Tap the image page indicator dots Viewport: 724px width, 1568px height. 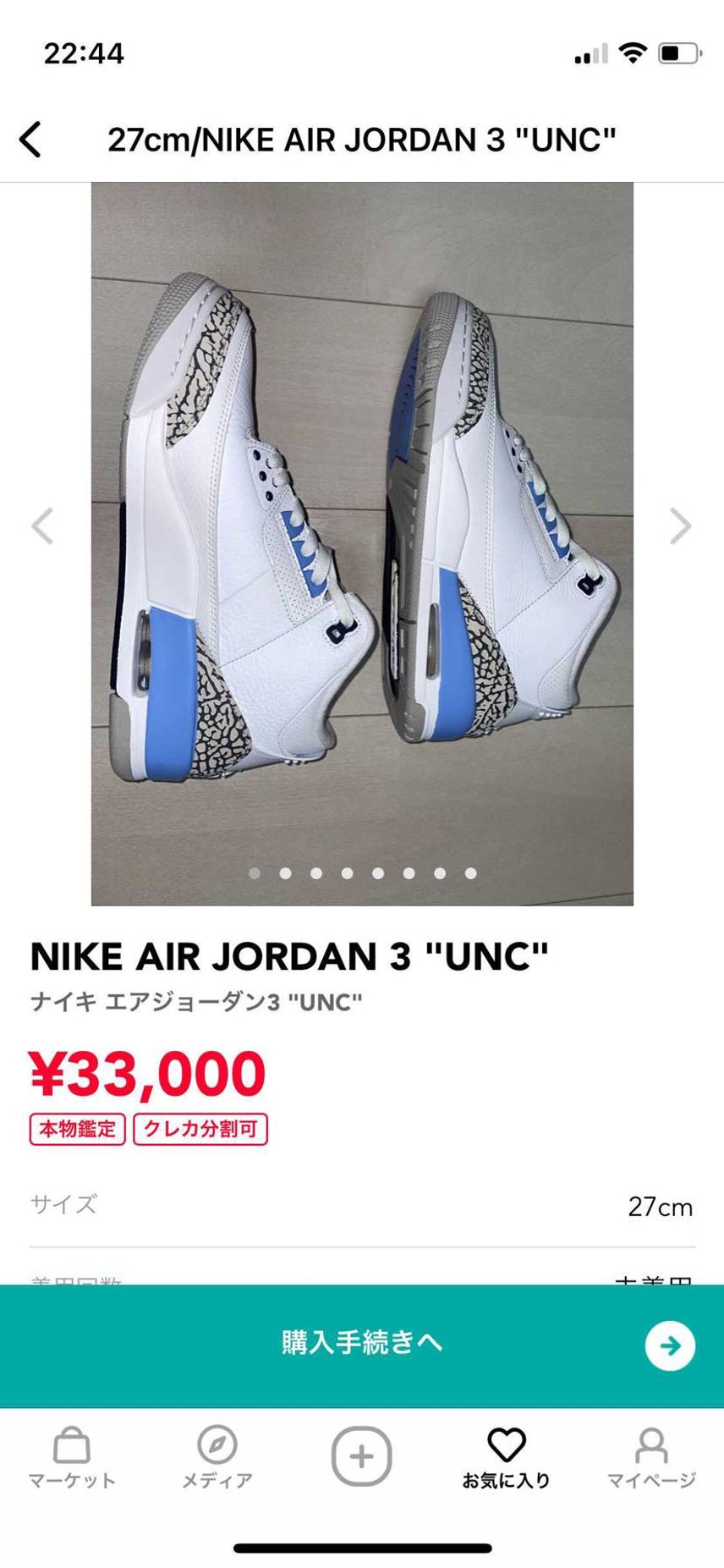(363, 873)
